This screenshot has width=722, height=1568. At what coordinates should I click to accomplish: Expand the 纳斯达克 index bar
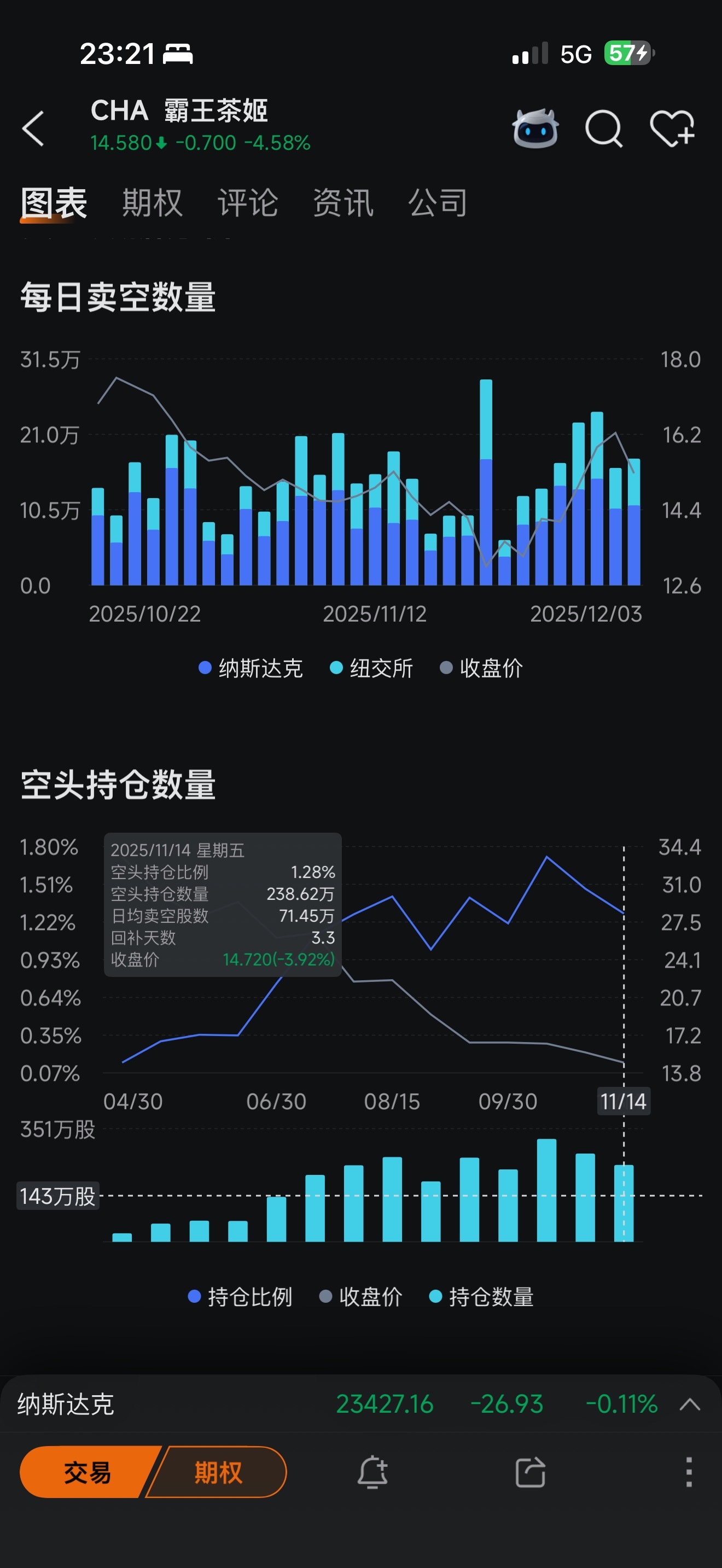tap(690, 1405)
